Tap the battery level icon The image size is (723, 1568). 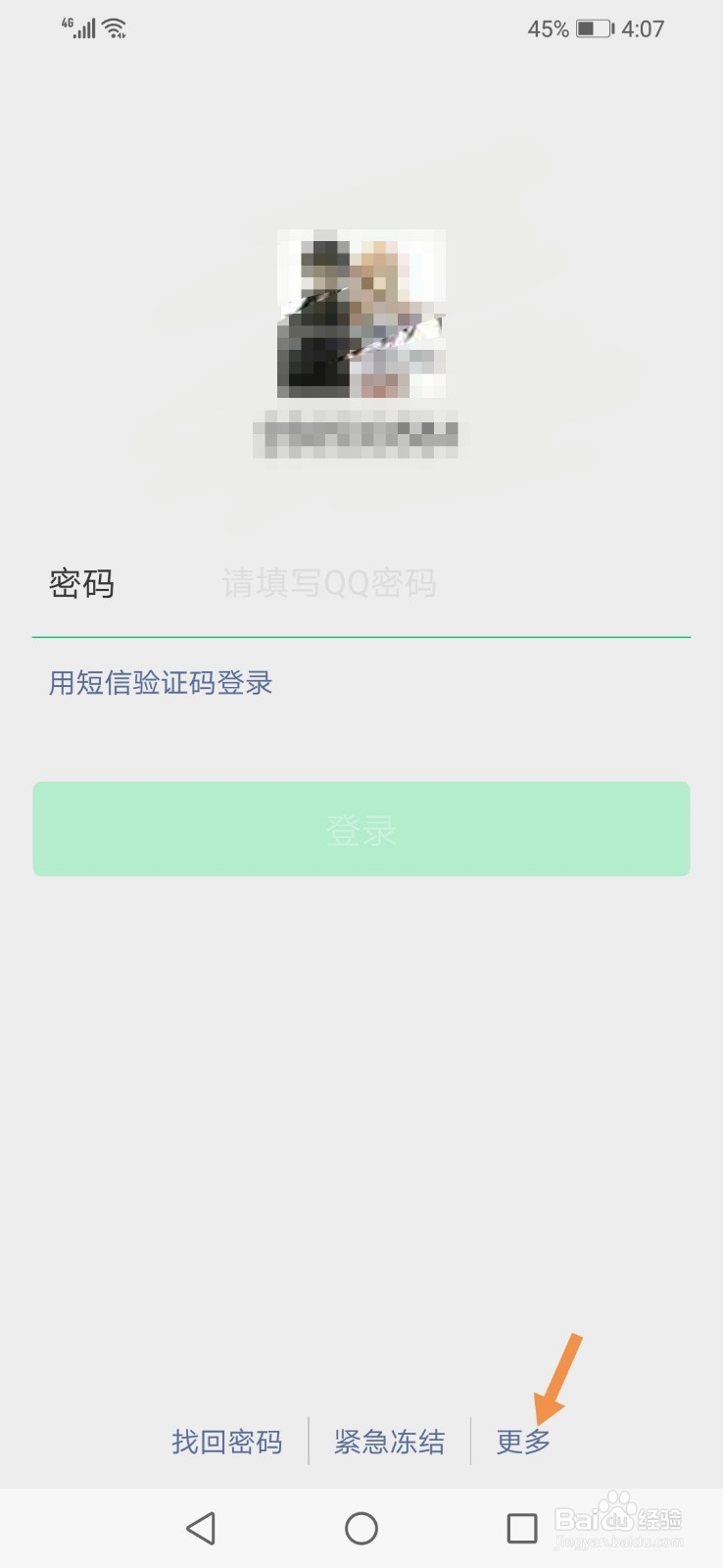tap(595, 28)
